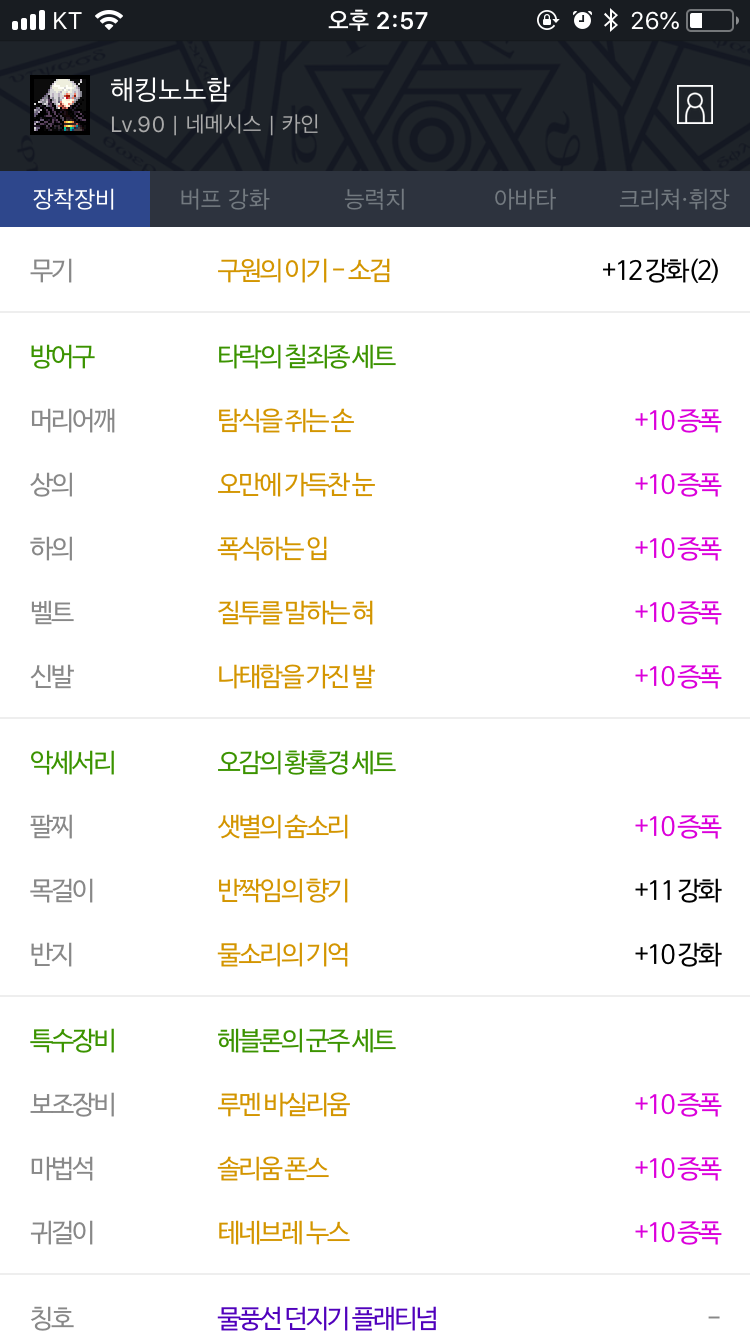View the 타락의 칠죄종 세트 set details
Image resolution: width=750 pixels, height=1334 pixels.
(307, 356)
